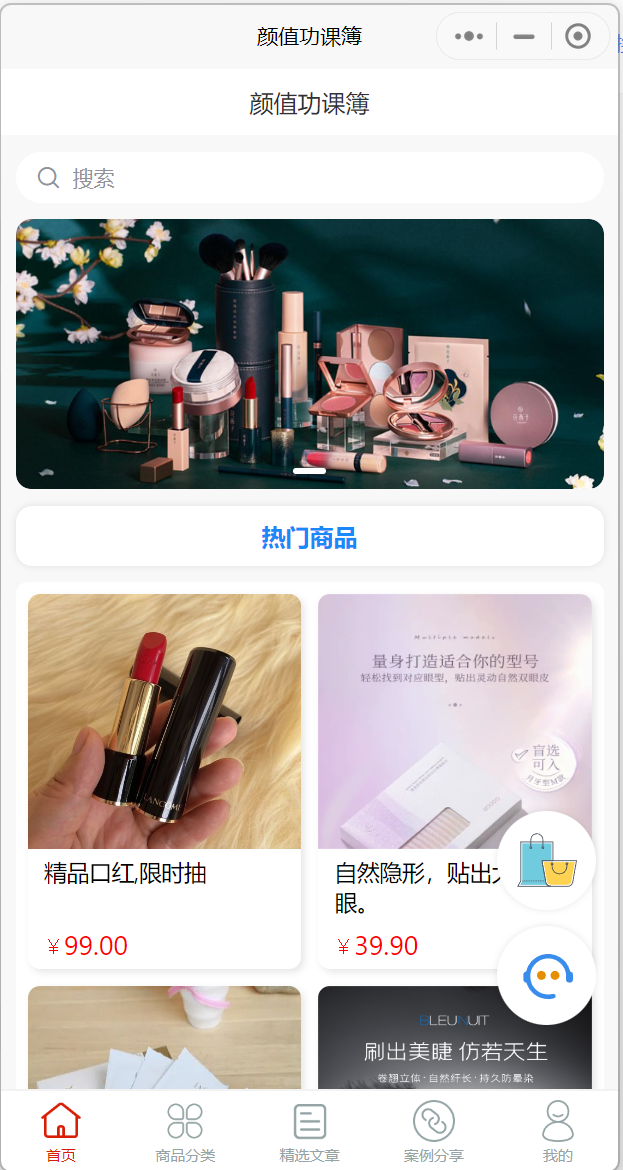
Task: Tap the 搜索 search box
Action: point(310,178)
